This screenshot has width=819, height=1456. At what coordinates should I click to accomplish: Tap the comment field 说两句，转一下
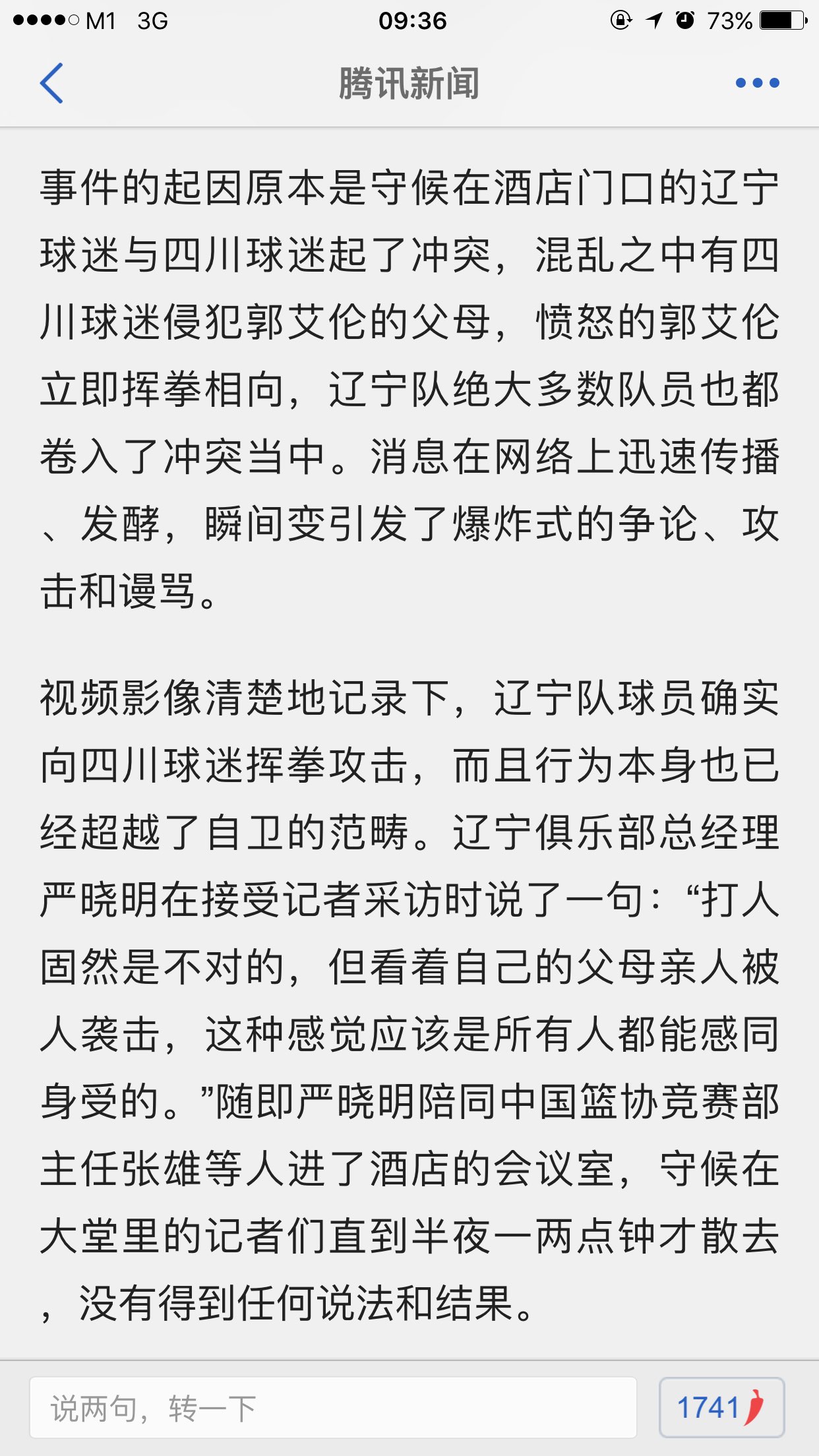(x=333, y=1407)
